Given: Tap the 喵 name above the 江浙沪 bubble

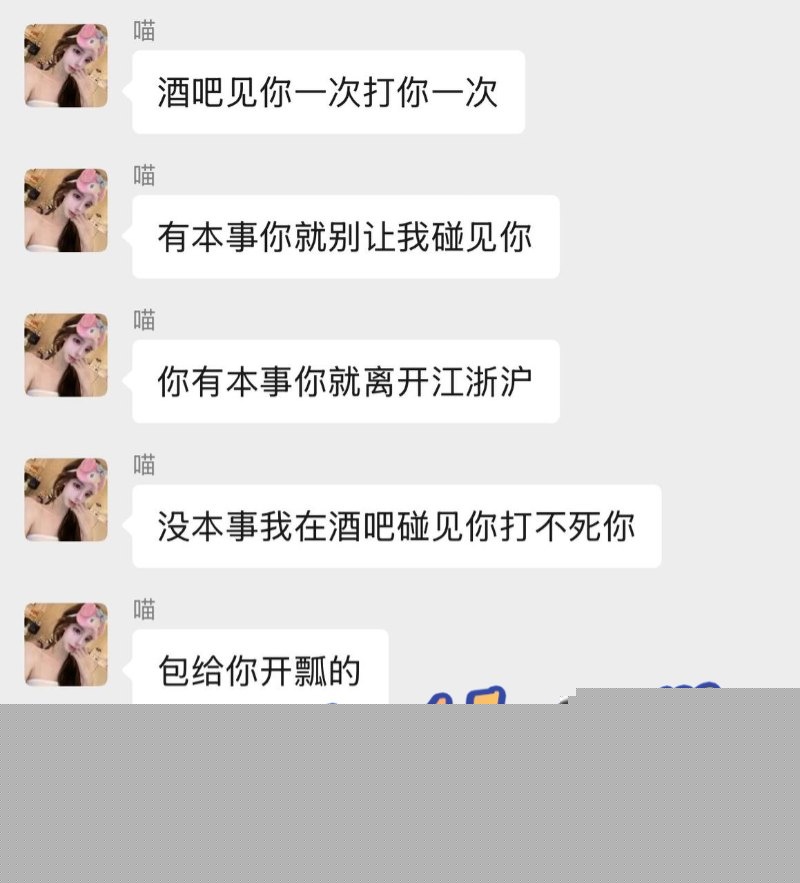Looking at the screenshot, I should 145,320.
